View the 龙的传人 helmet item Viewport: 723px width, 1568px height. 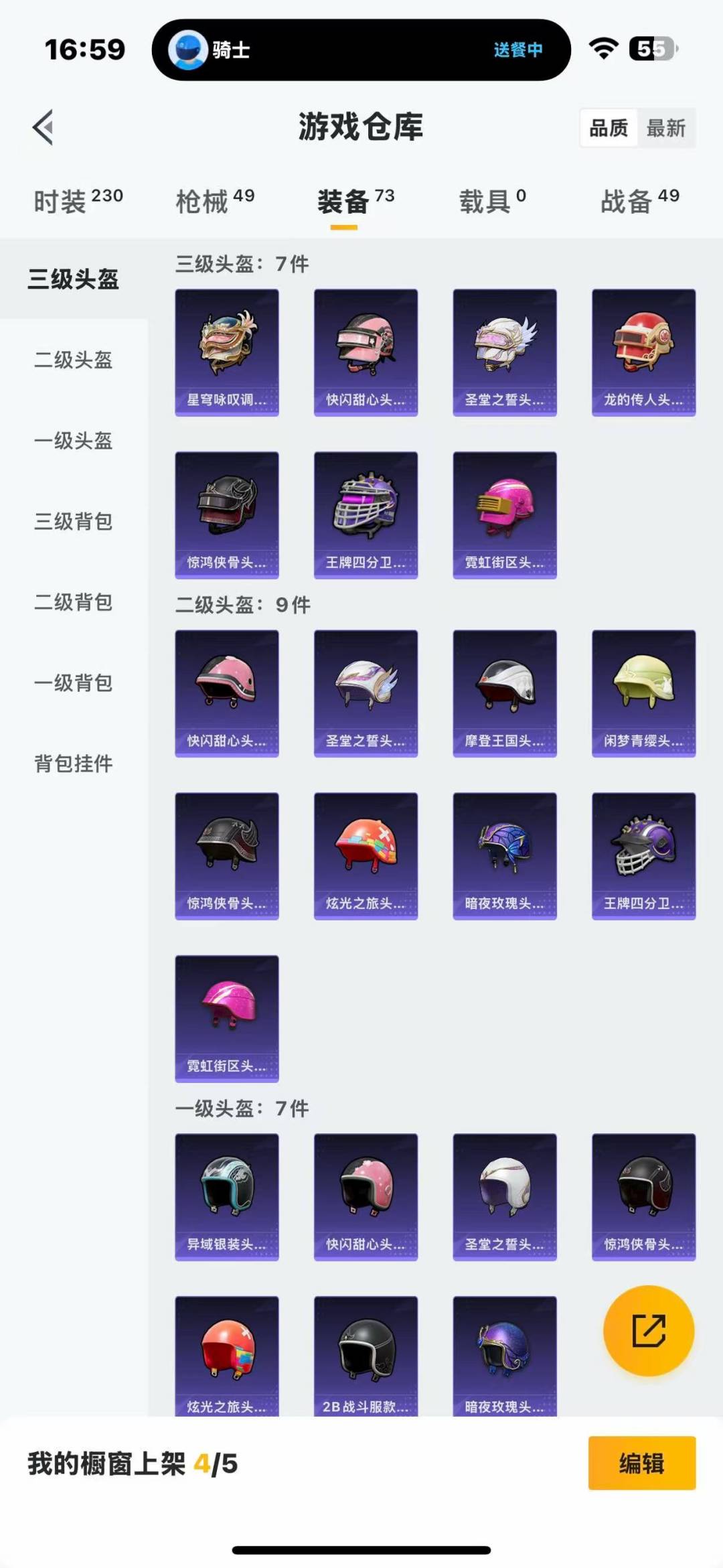coord(643,352)
